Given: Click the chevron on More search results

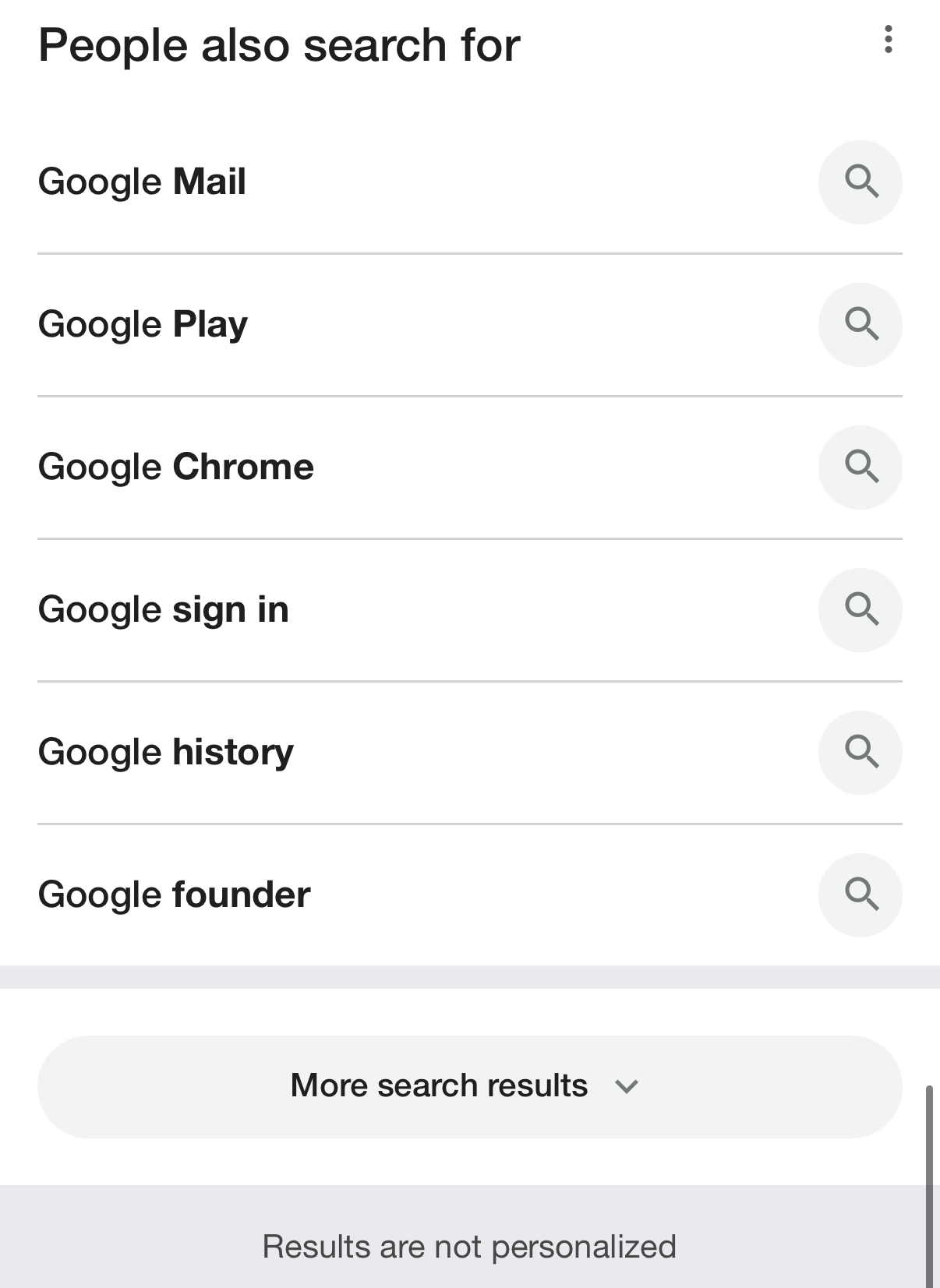Looking at the screenshot, I should [628, 1085].
